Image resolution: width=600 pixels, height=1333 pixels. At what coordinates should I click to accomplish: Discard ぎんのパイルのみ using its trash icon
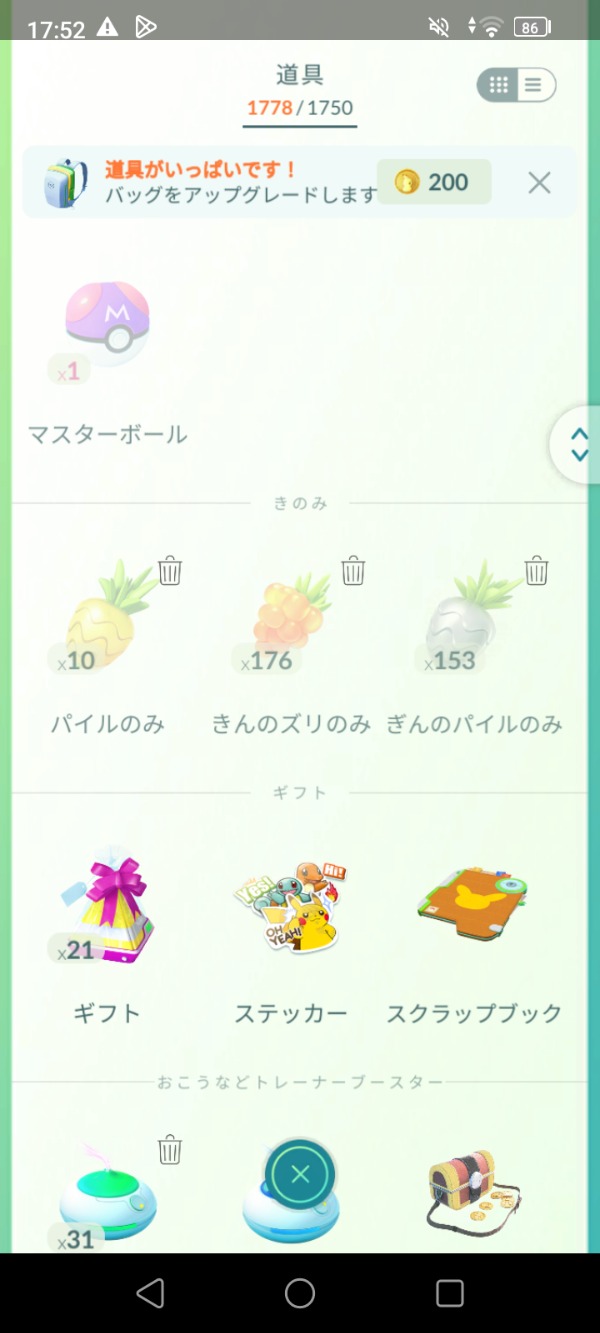[537, 571]
